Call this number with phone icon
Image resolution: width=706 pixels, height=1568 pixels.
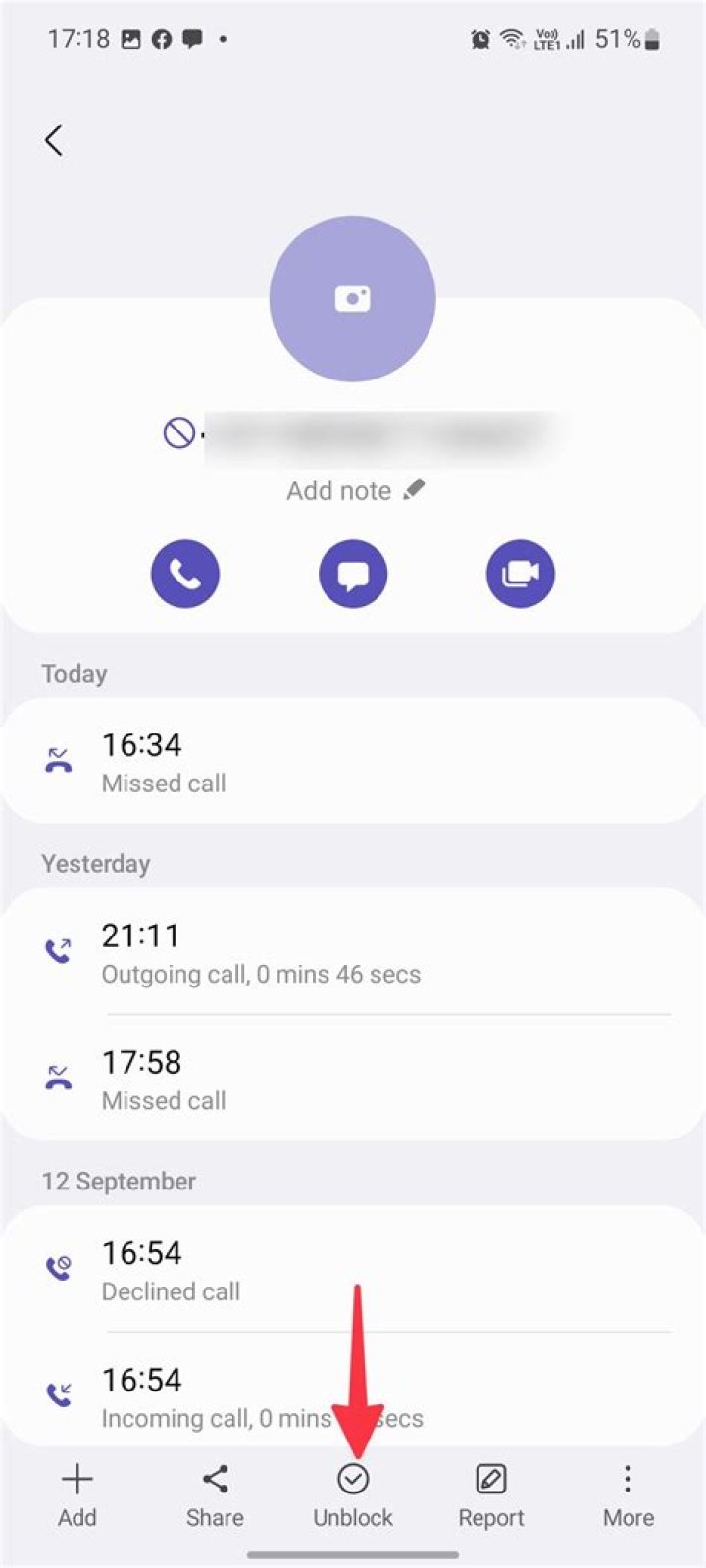tap(185, 574)
